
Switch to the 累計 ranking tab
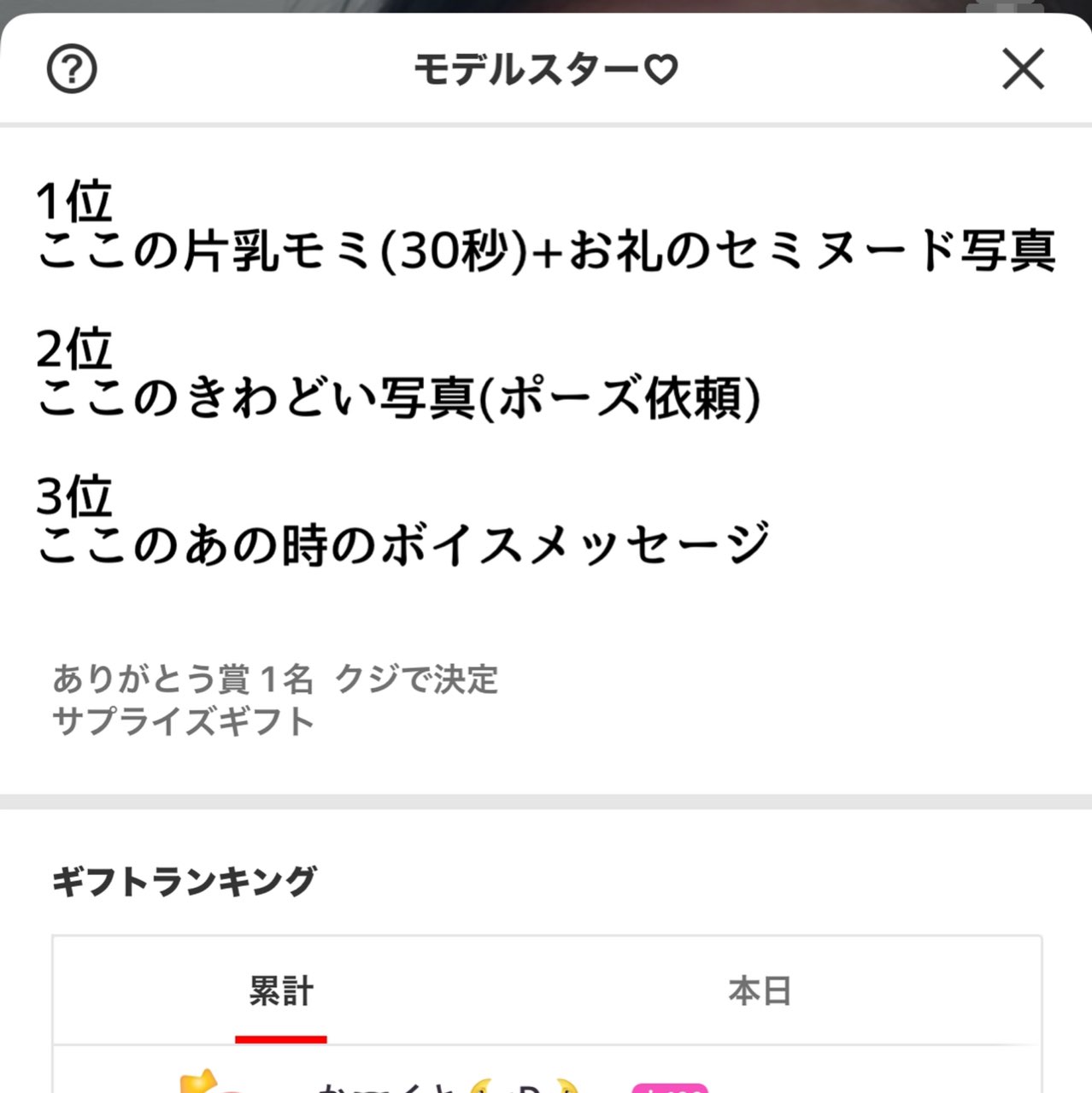click(x=281, y=991)
